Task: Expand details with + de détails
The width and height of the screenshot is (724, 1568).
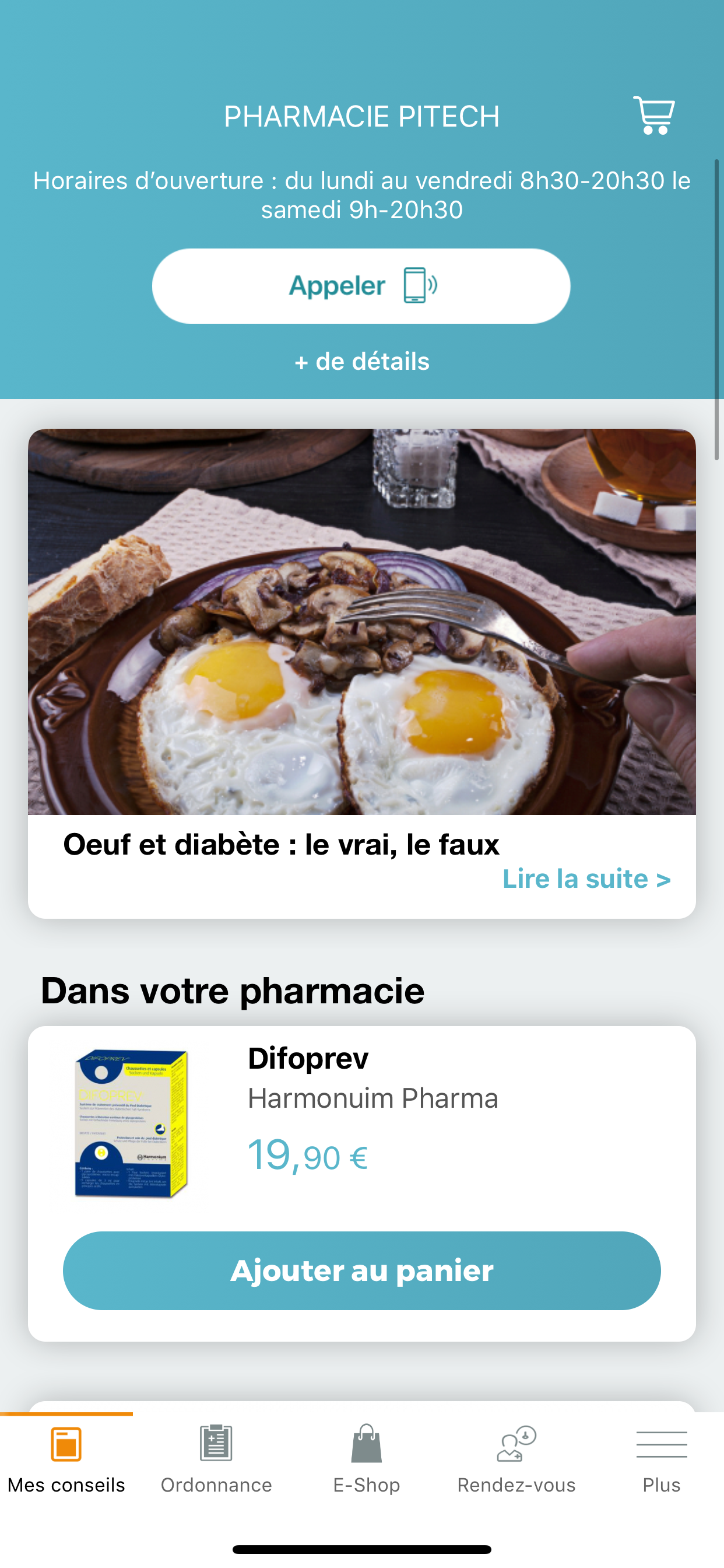Action: pos(361,361)
